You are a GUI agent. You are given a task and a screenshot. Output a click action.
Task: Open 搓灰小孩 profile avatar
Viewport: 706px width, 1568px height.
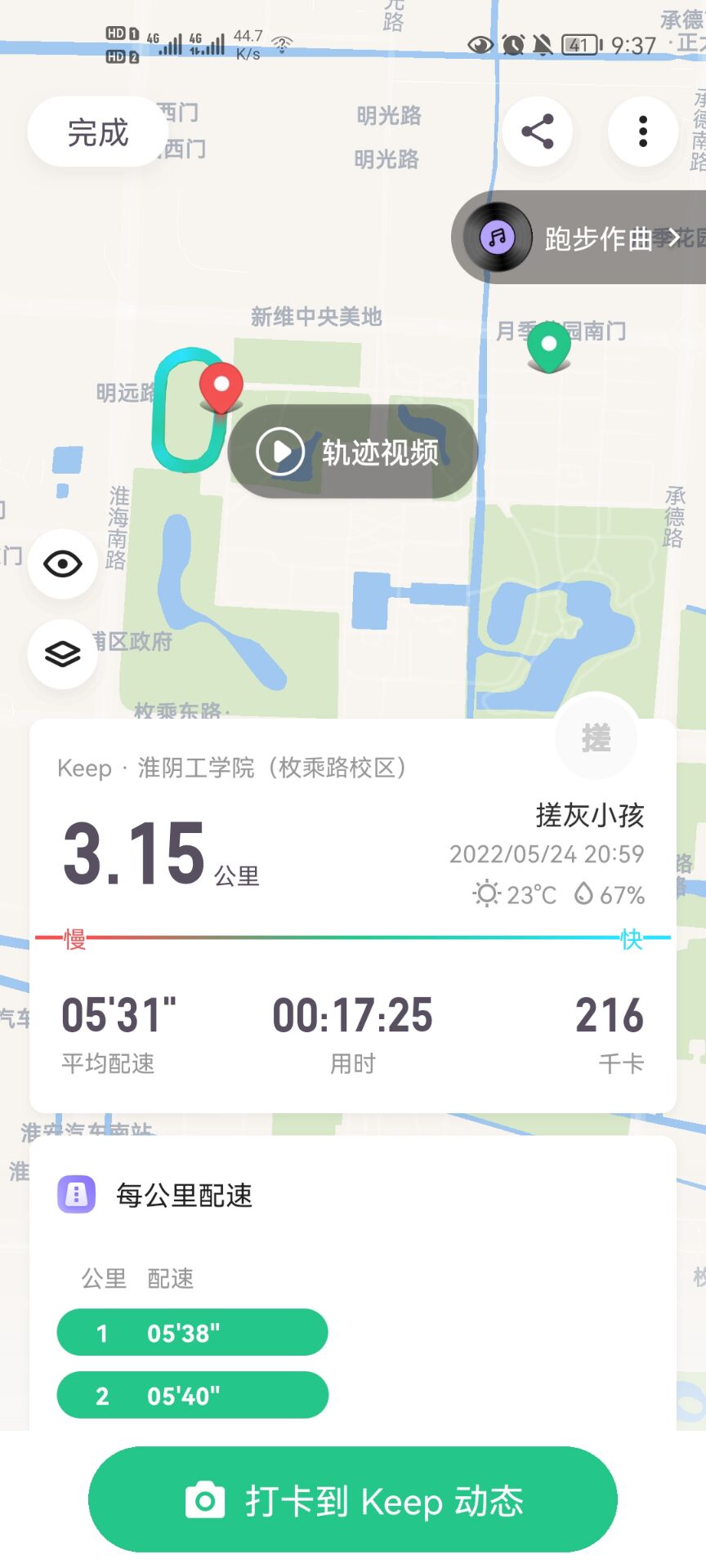596,738
